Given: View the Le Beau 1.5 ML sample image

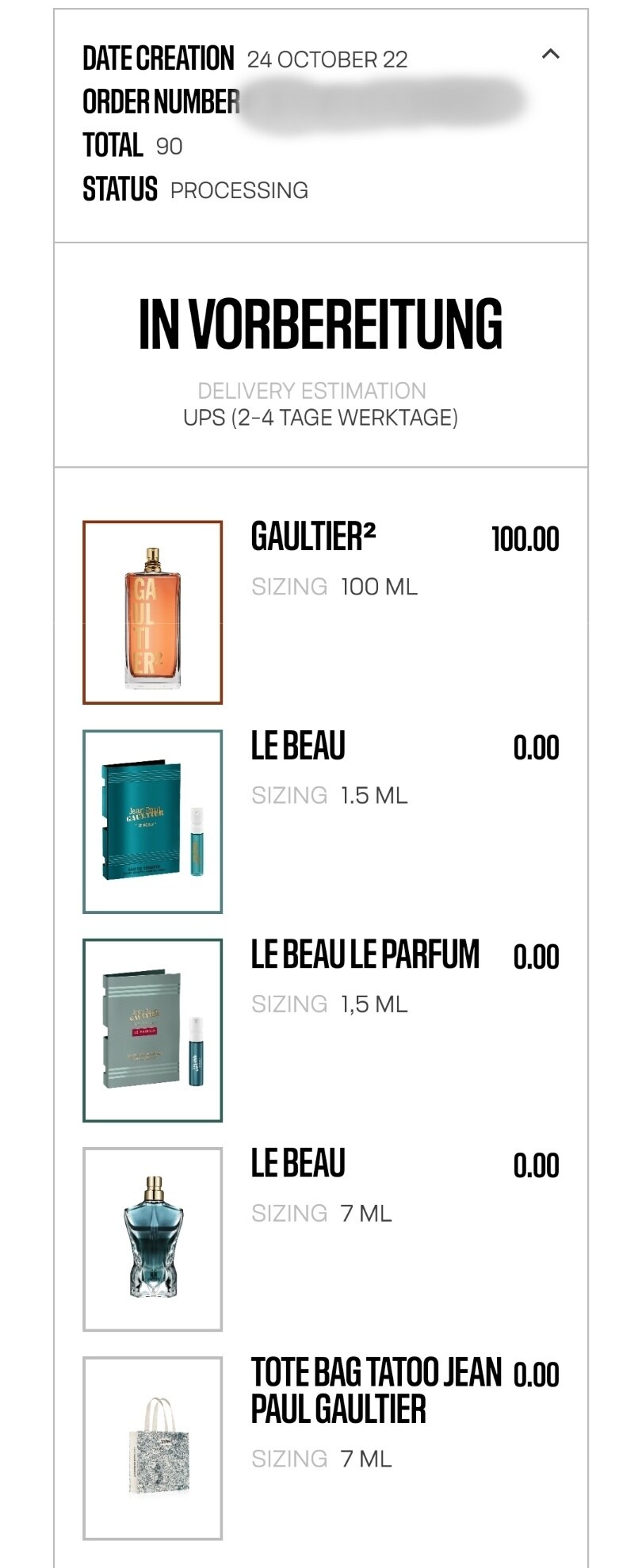Looking at the screenshot, I should tap(152, 821).
